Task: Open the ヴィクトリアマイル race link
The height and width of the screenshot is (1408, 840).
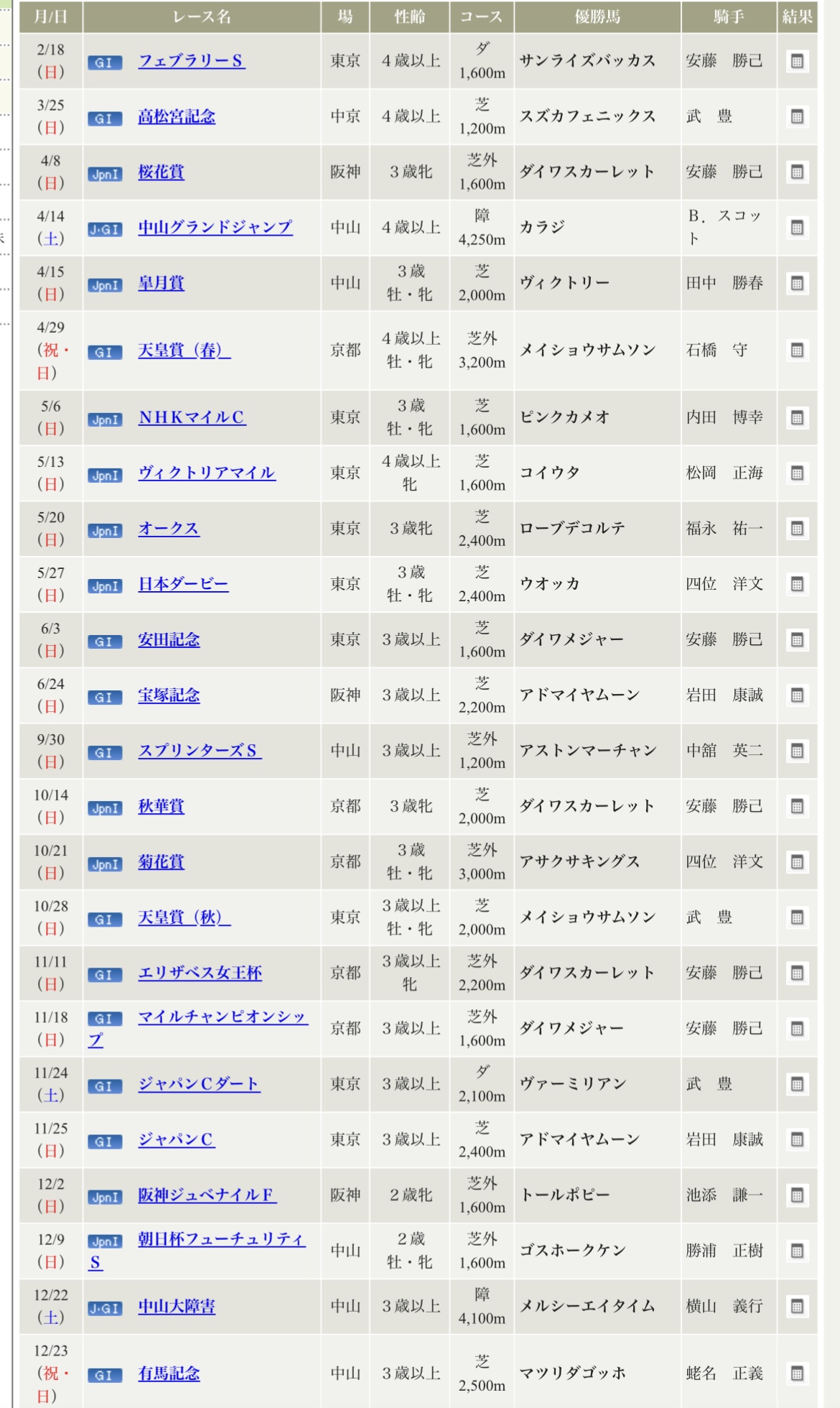Action: (x=207, y=473)
